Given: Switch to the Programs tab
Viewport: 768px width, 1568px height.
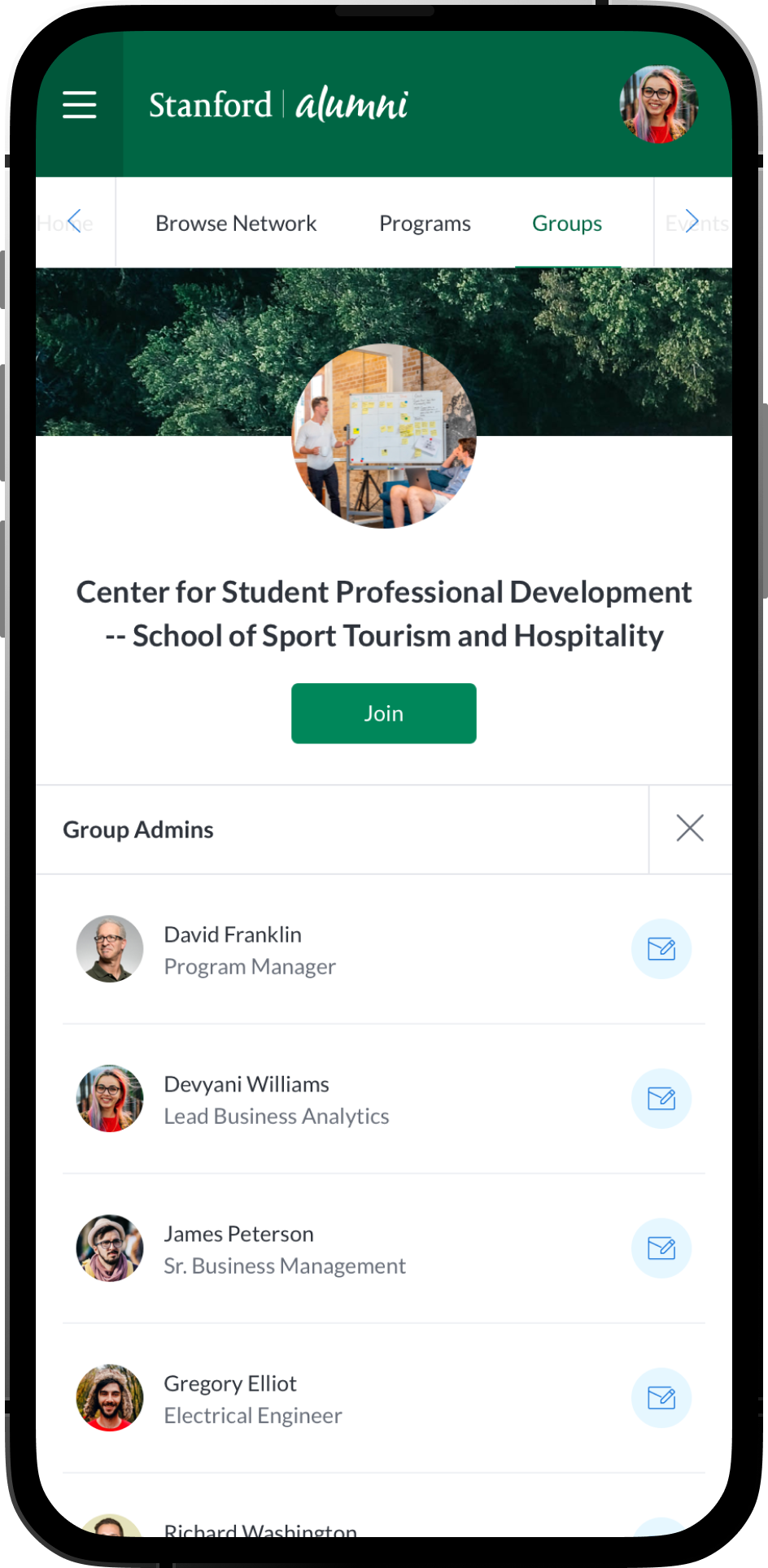Looking at the screenshot, I should 425,224.
